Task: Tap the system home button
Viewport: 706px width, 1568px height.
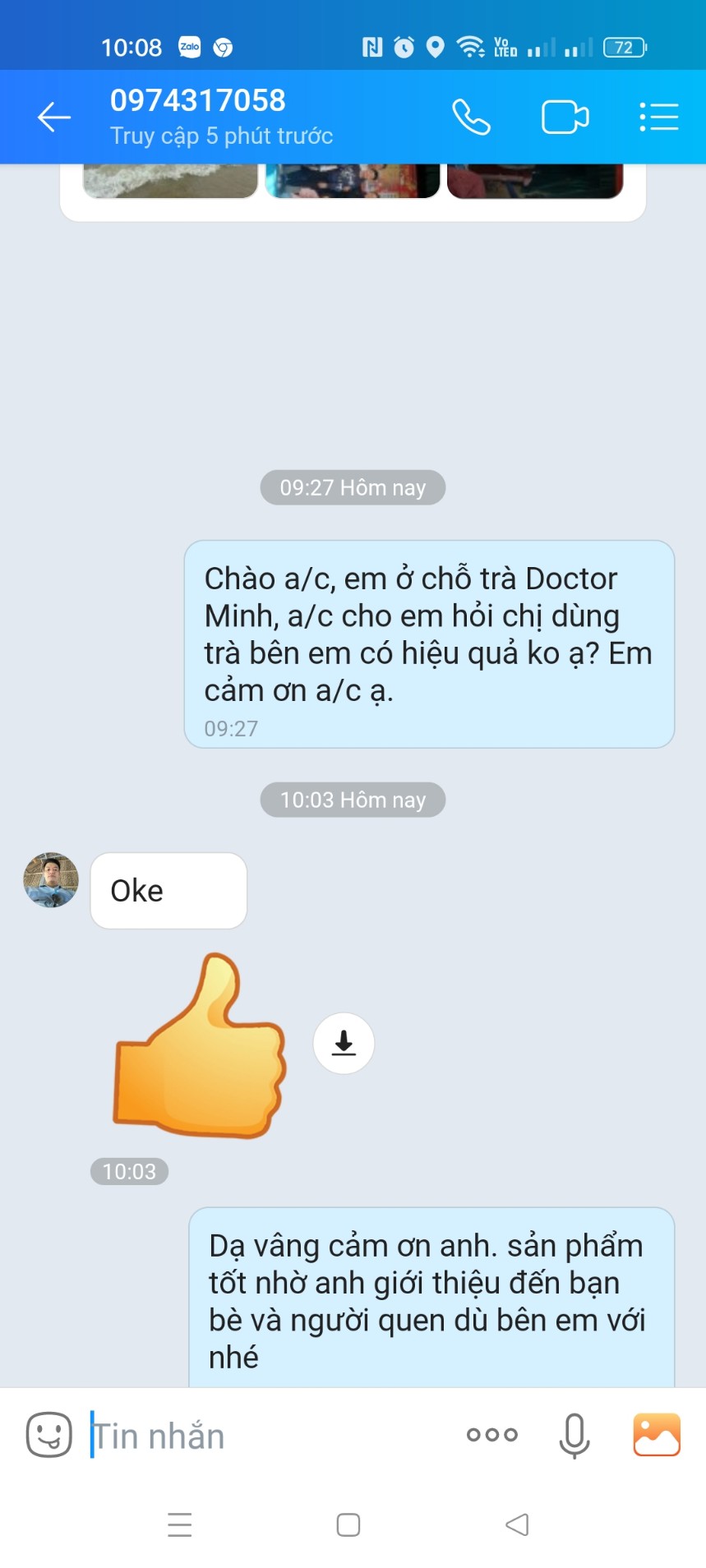Action: [348, 1525]
